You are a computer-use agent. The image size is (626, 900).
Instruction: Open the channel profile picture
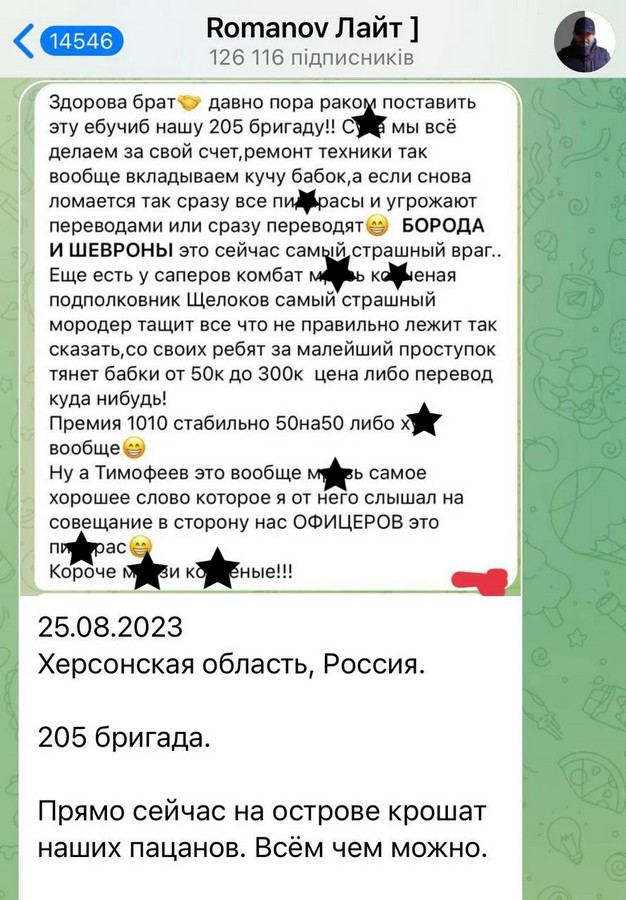(x=584, y=42)
